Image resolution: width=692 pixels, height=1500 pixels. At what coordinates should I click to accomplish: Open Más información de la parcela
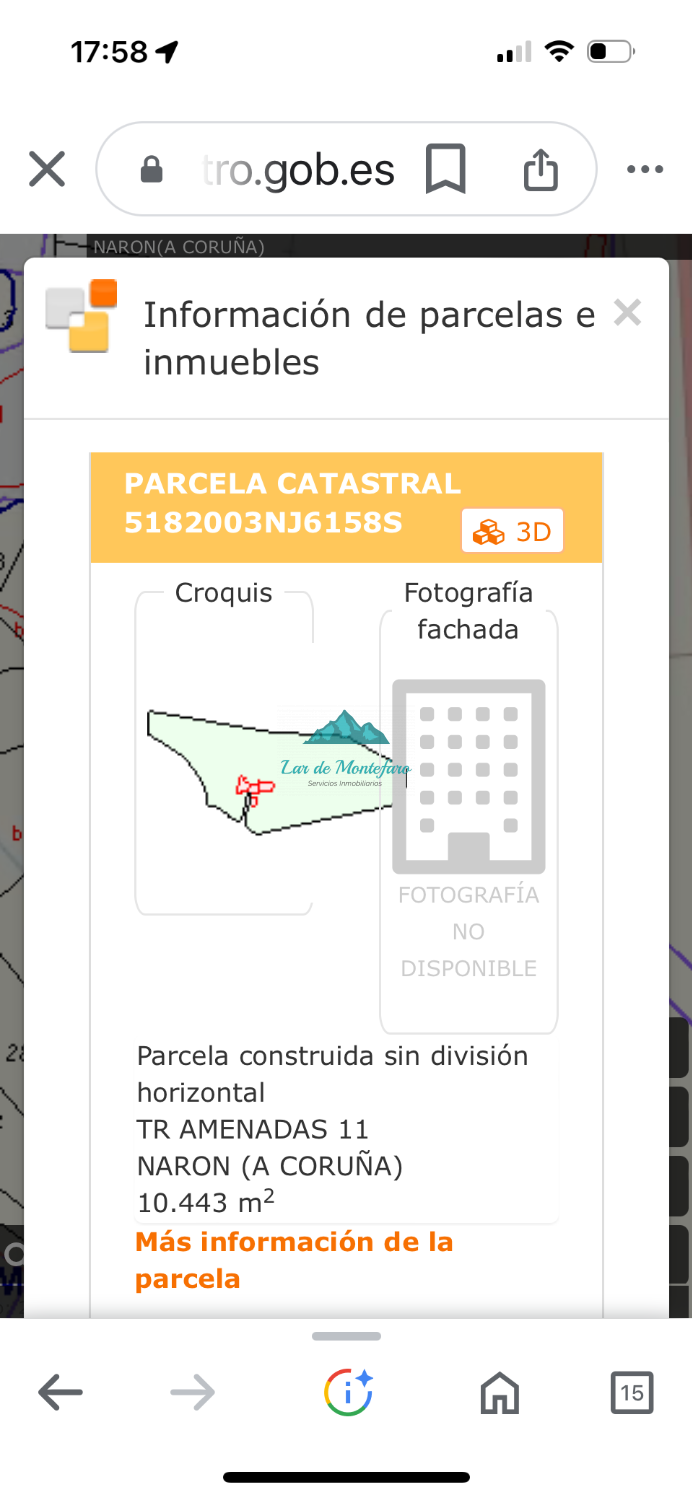(x=293, y=1260)
